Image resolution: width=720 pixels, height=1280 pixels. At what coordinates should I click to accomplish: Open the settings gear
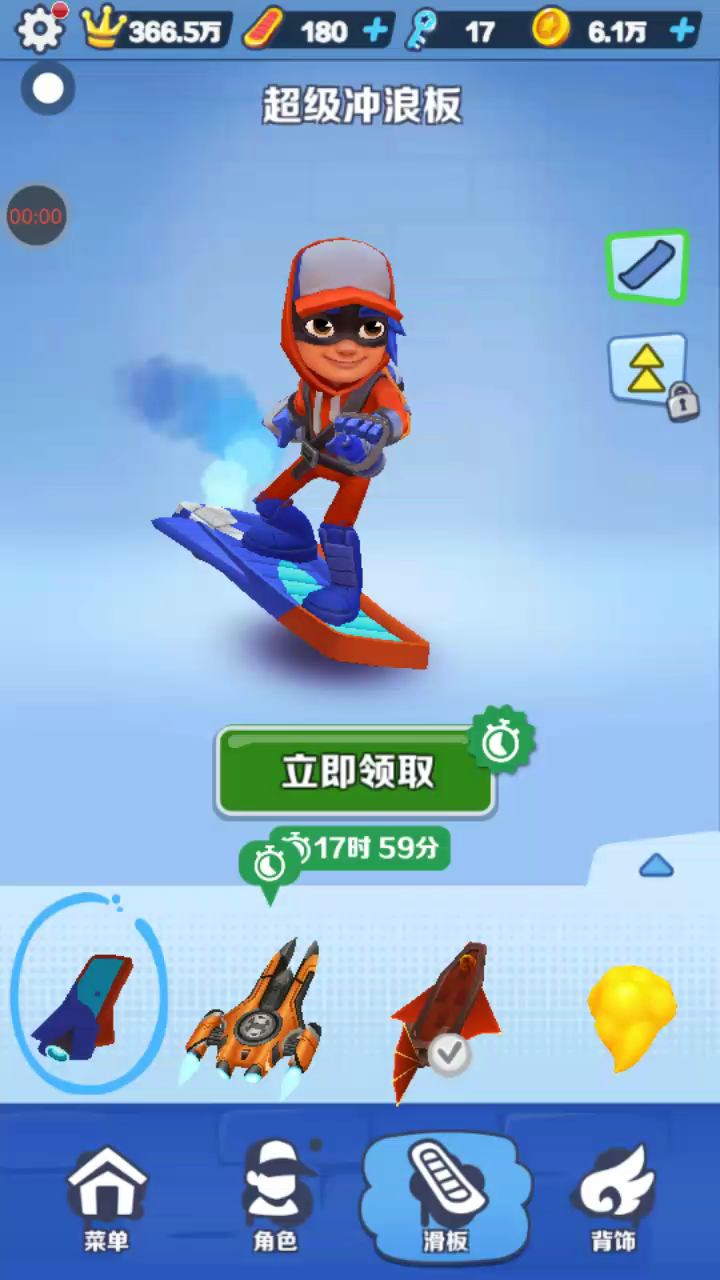coord(40,29)
